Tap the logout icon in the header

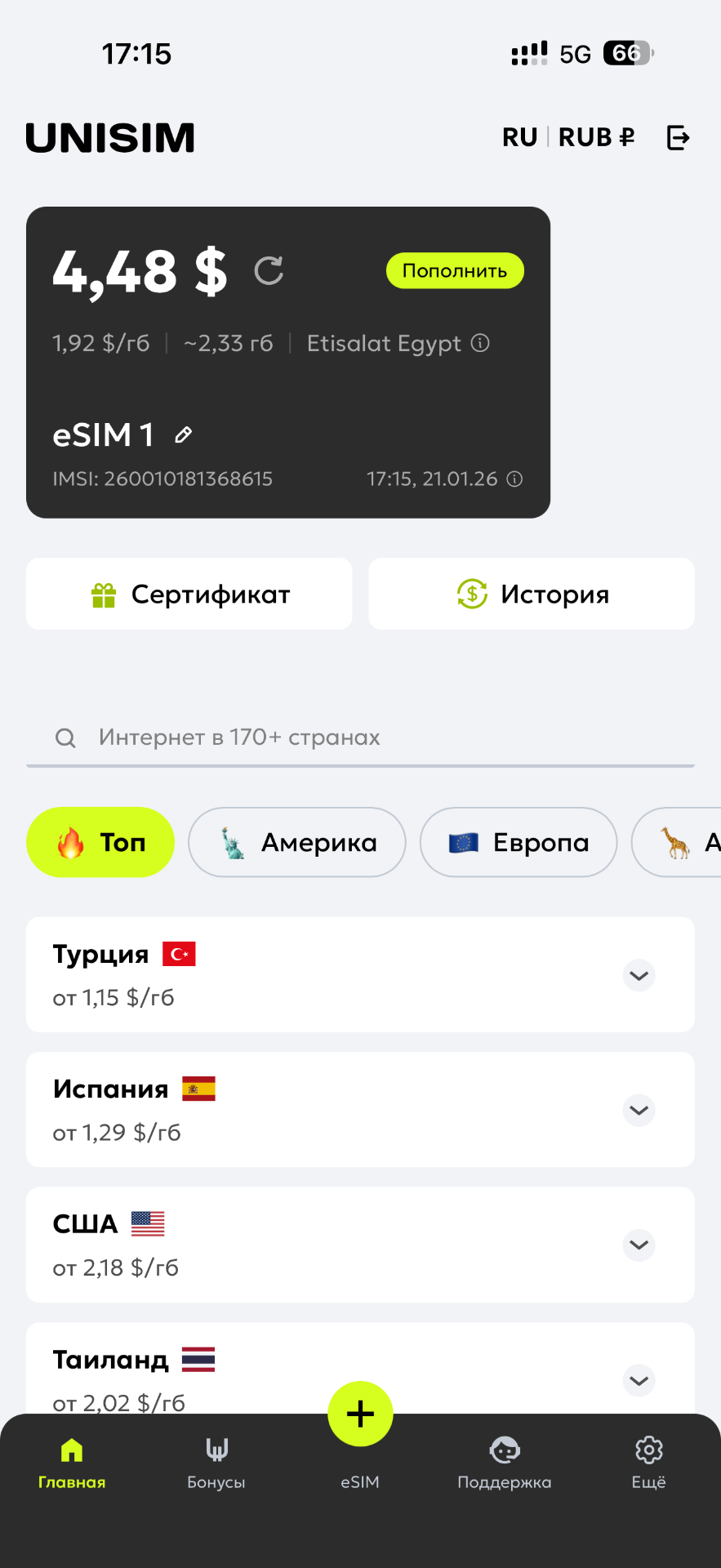[678, 137]
